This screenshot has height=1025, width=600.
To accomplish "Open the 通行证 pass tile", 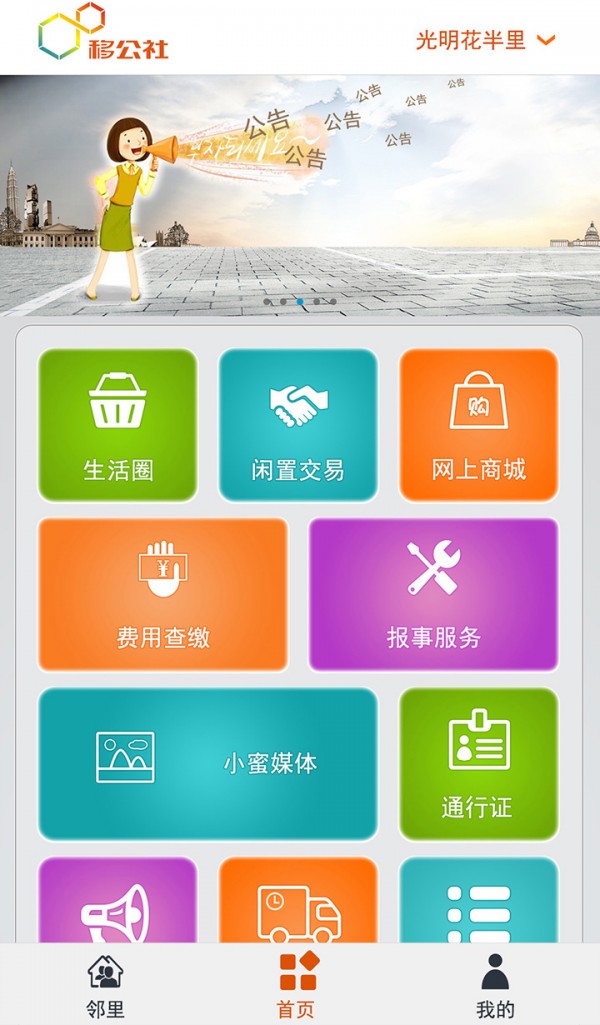I will click(x=479, y=764).
